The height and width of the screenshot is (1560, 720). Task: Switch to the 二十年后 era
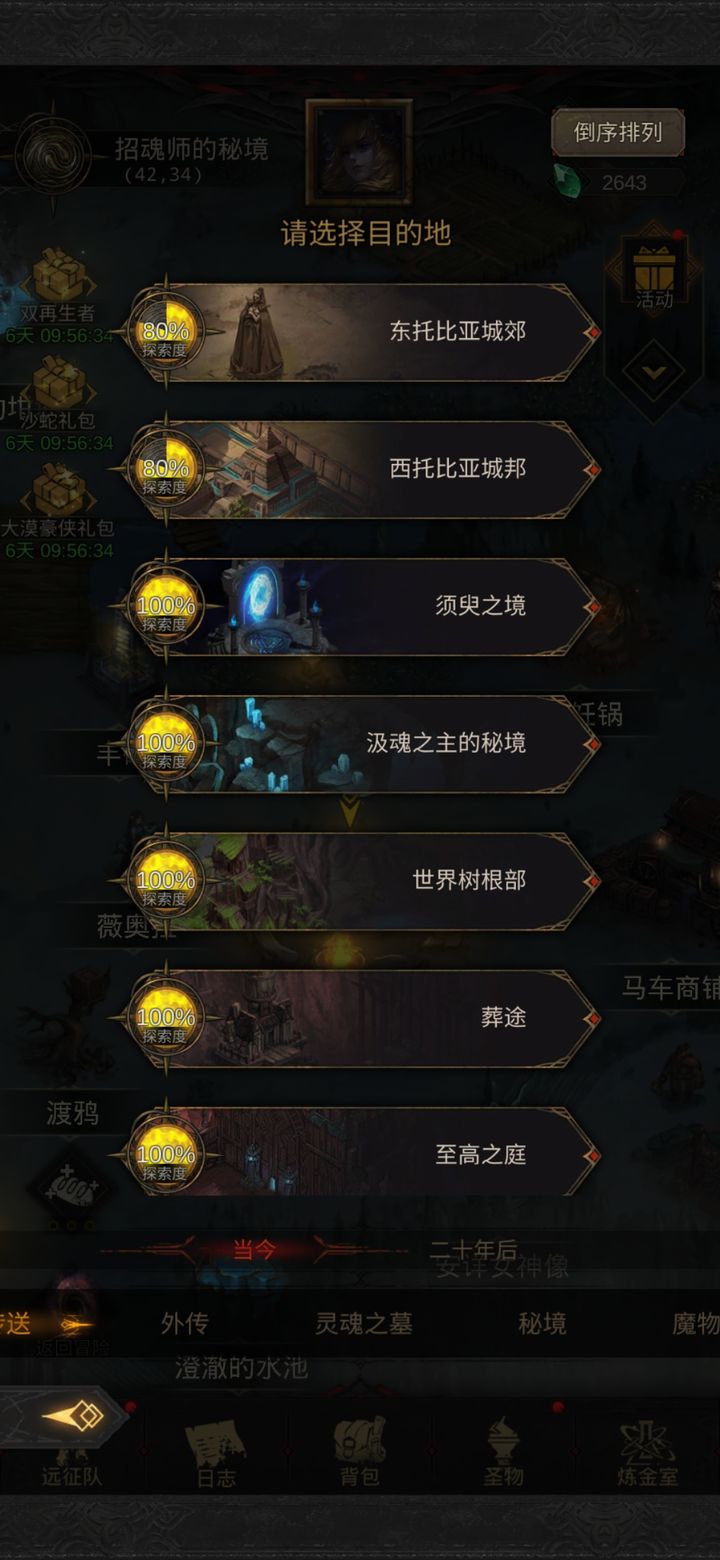tap(473, 1250)
